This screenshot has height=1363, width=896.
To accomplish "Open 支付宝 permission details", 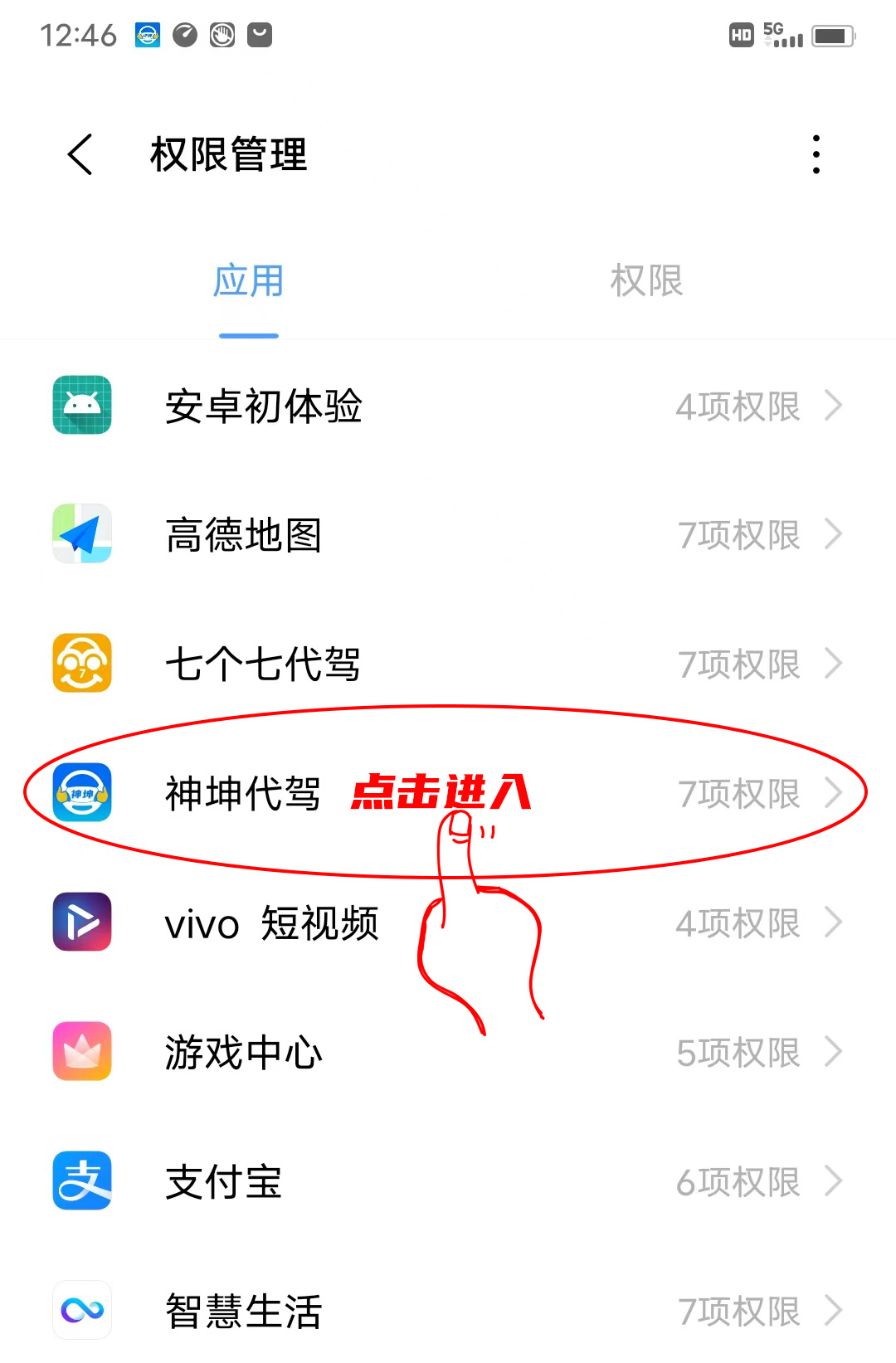I will coord(448,1181).
